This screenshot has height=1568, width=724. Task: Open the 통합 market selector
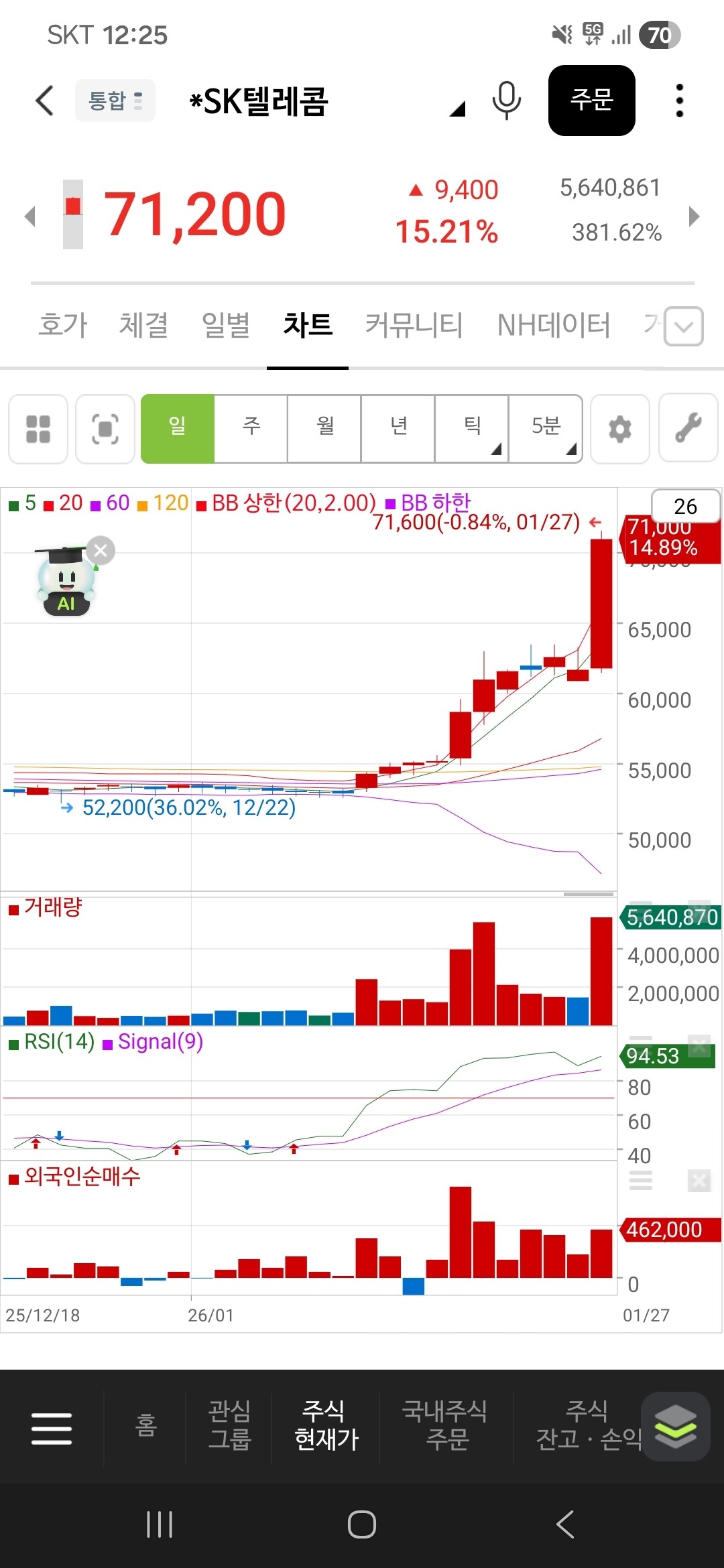115,101
